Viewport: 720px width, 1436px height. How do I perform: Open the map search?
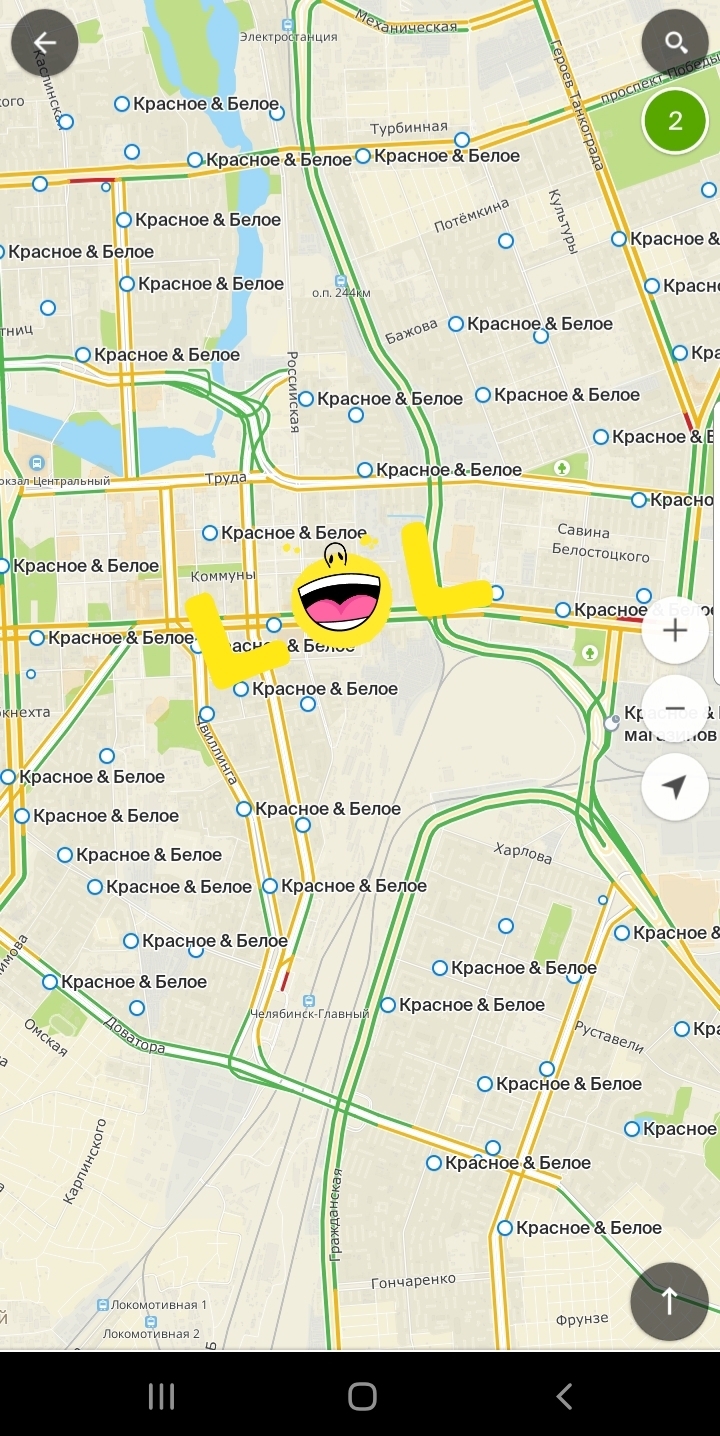[675, 43]
